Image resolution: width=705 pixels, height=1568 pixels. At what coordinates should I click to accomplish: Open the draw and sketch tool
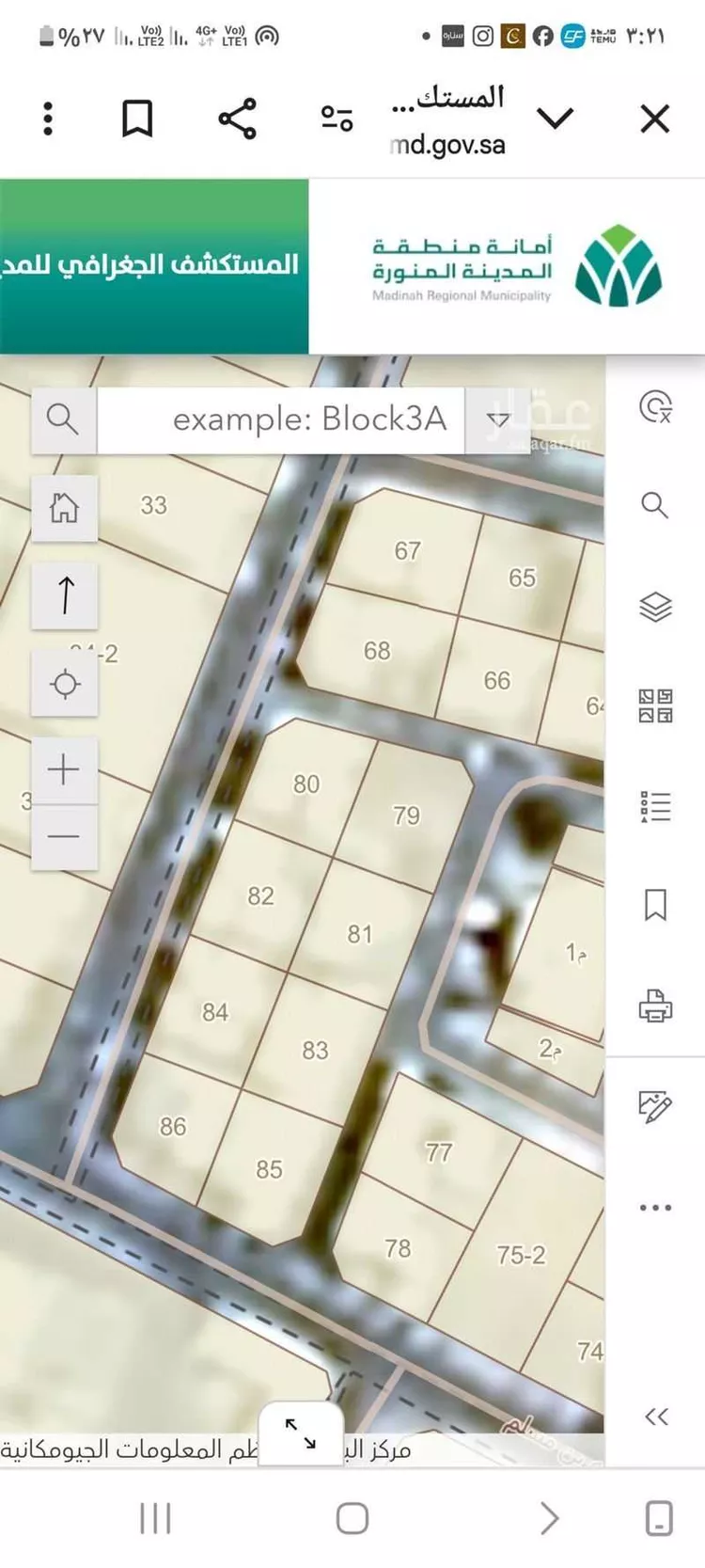point(655,1106)
